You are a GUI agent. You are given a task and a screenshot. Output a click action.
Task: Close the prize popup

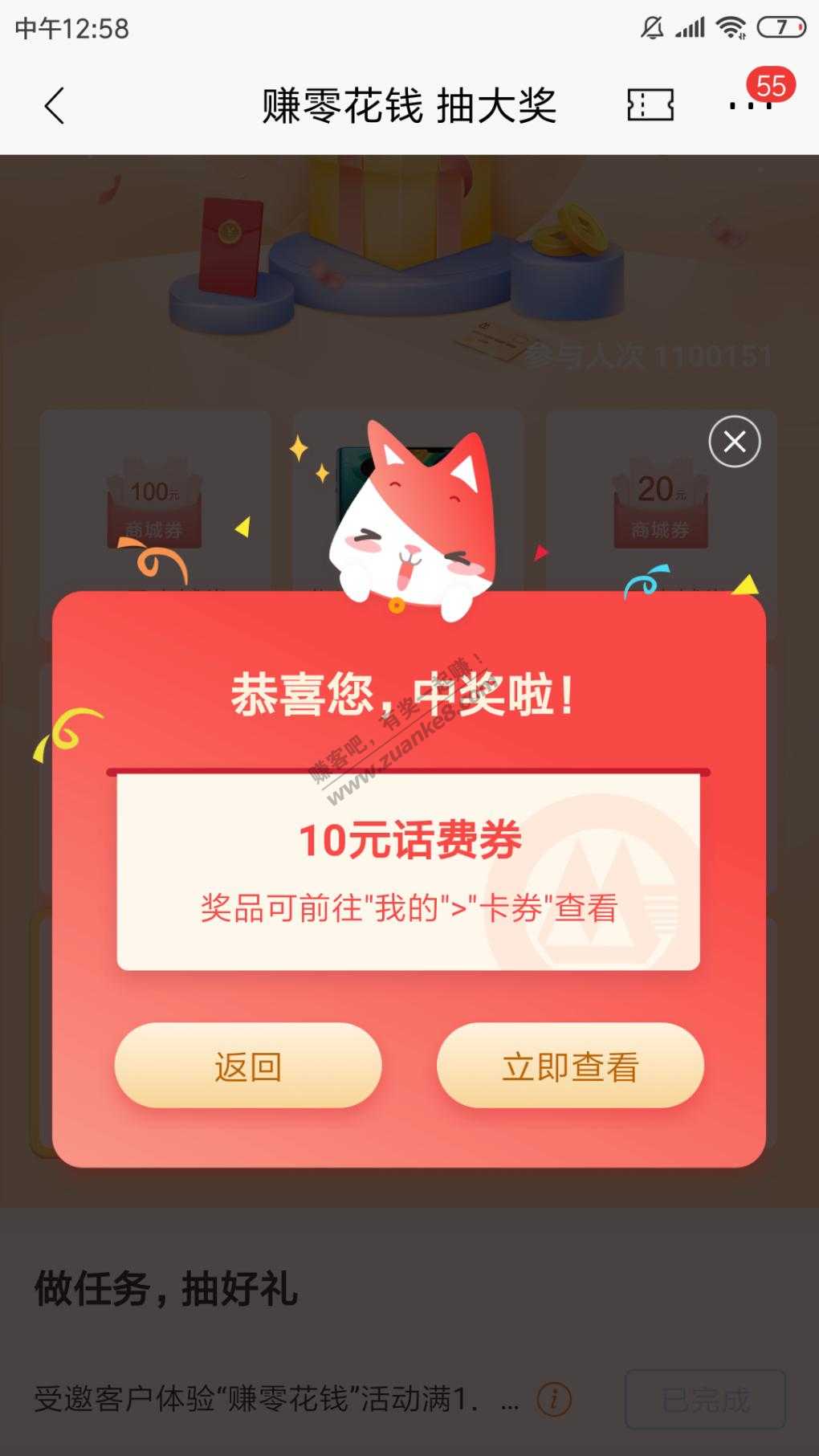(734, 442)
